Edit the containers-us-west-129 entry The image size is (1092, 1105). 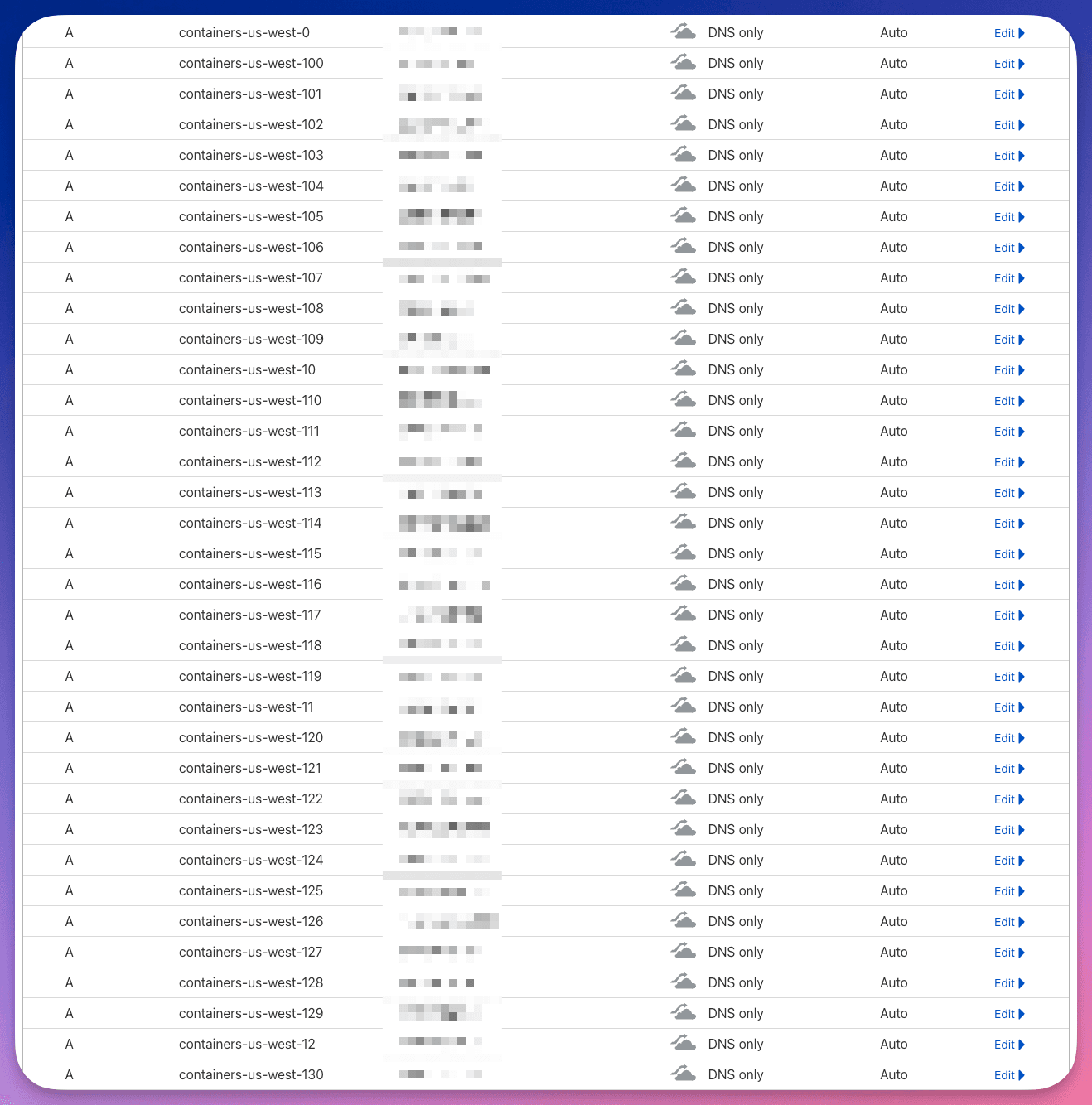(x=1008, y=1014)
